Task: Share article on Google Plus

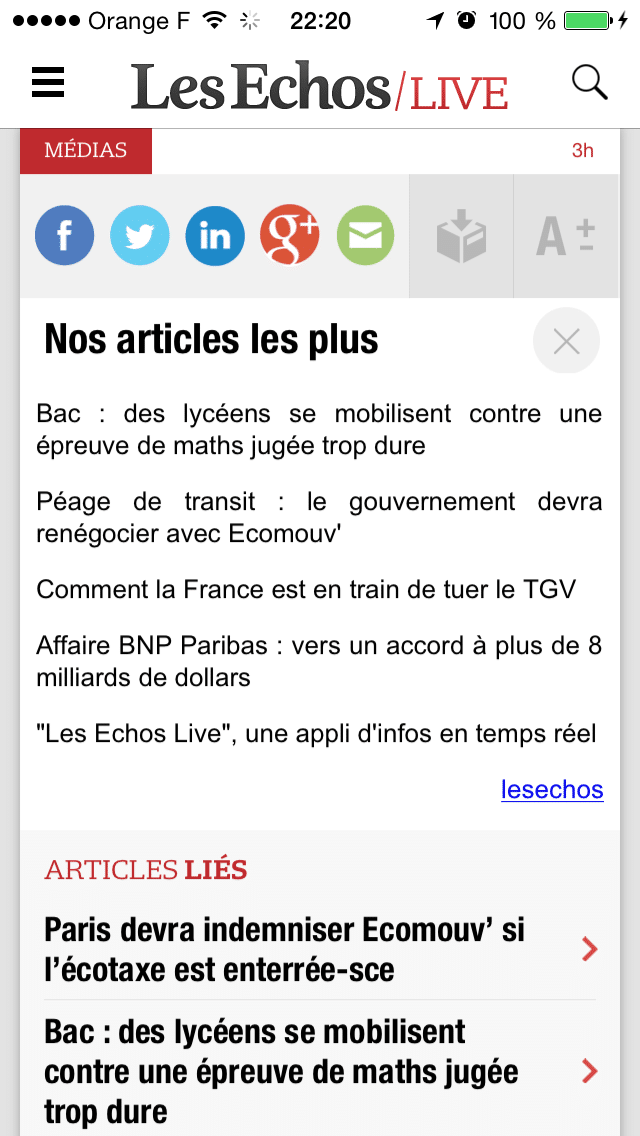Action: pyautogui.click(x=290, y=236)
